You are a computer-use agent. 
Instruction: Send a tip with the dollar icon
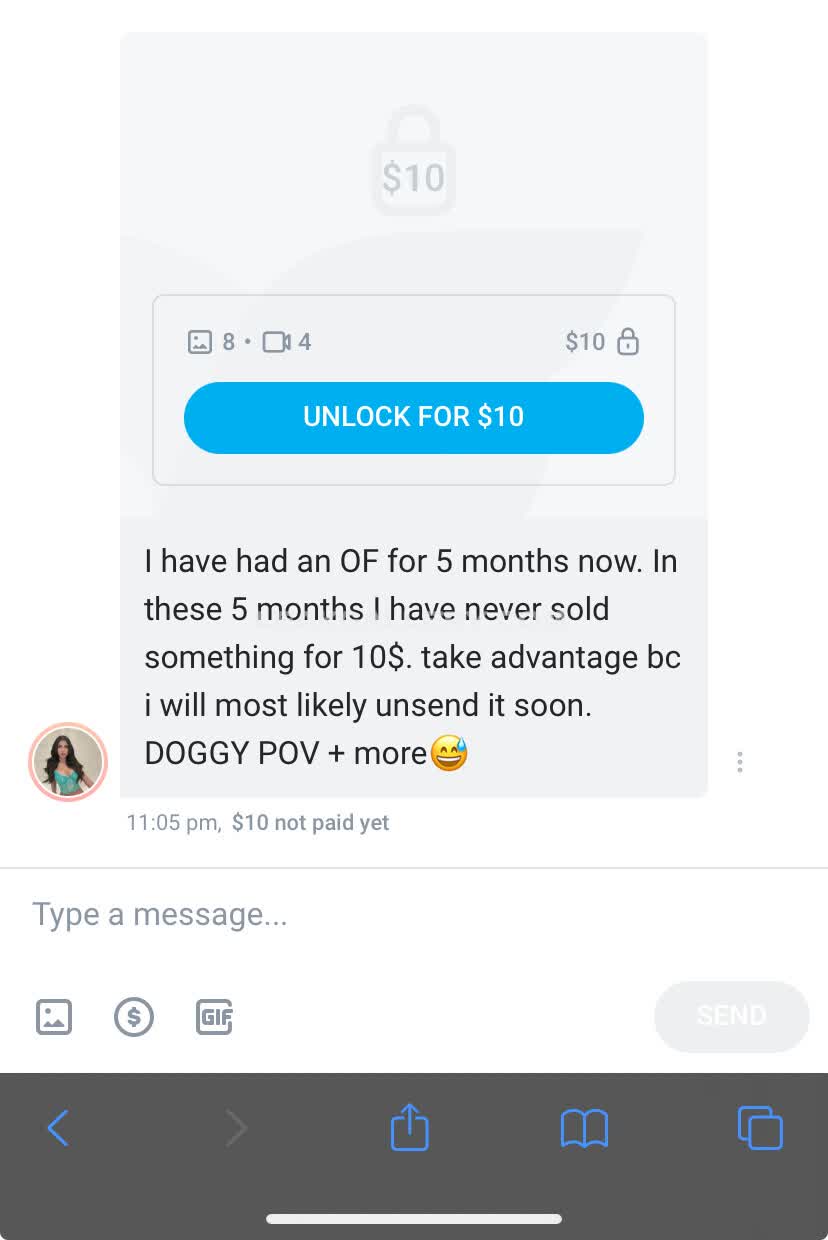134,1017
